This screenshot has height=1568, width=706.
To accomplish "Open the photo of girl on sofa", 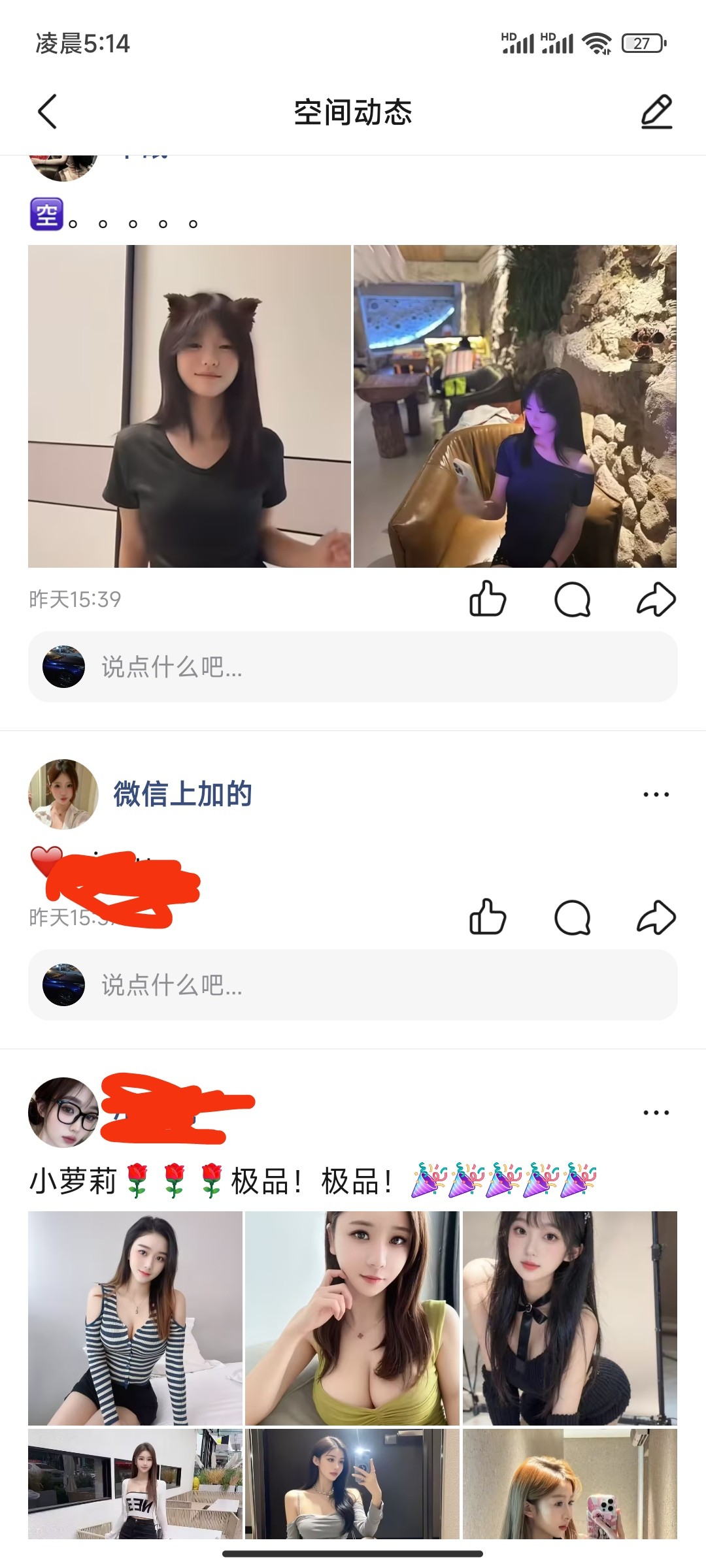I will point(515,406).
